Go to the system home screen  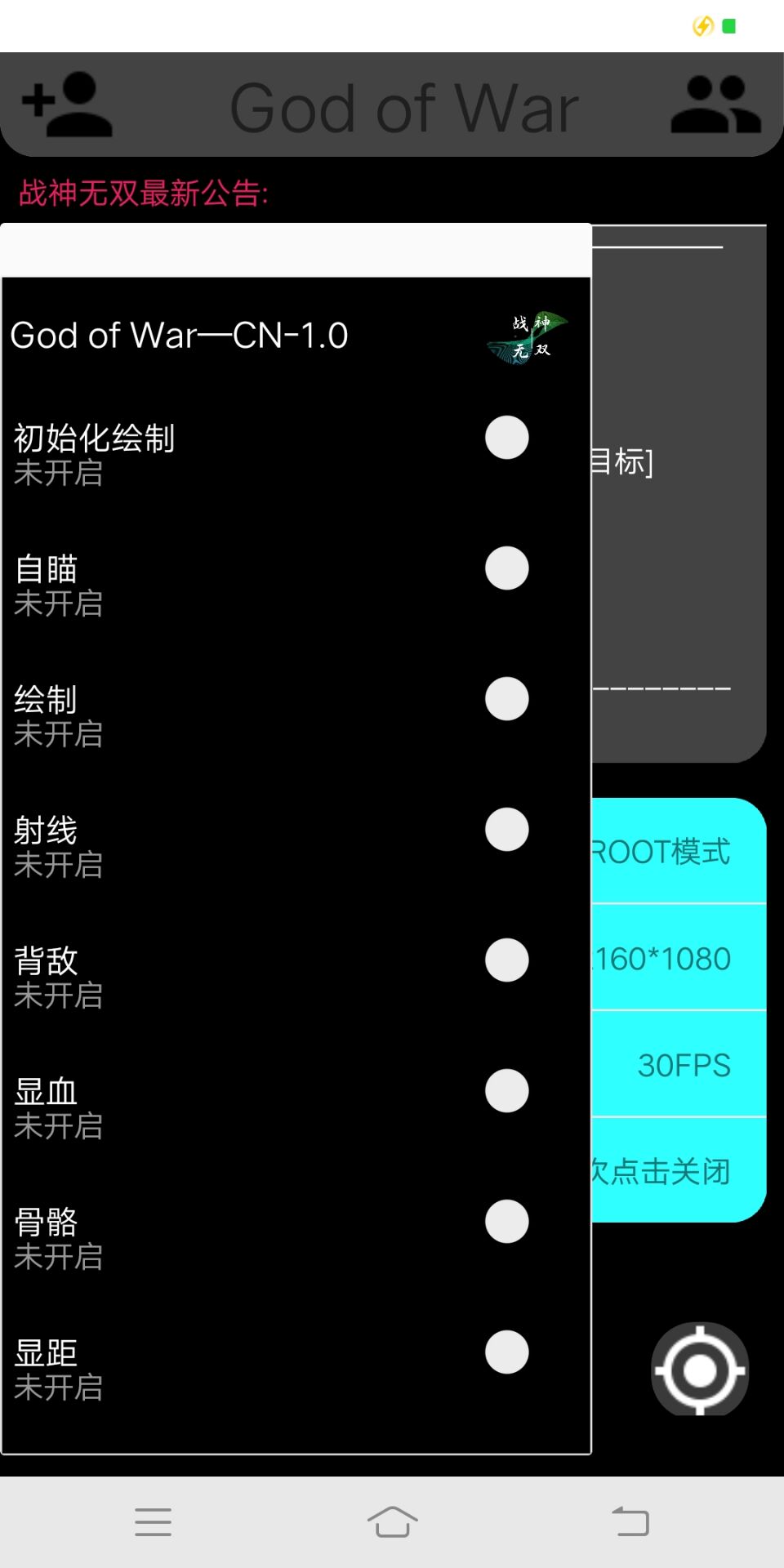pos(392,1521)
